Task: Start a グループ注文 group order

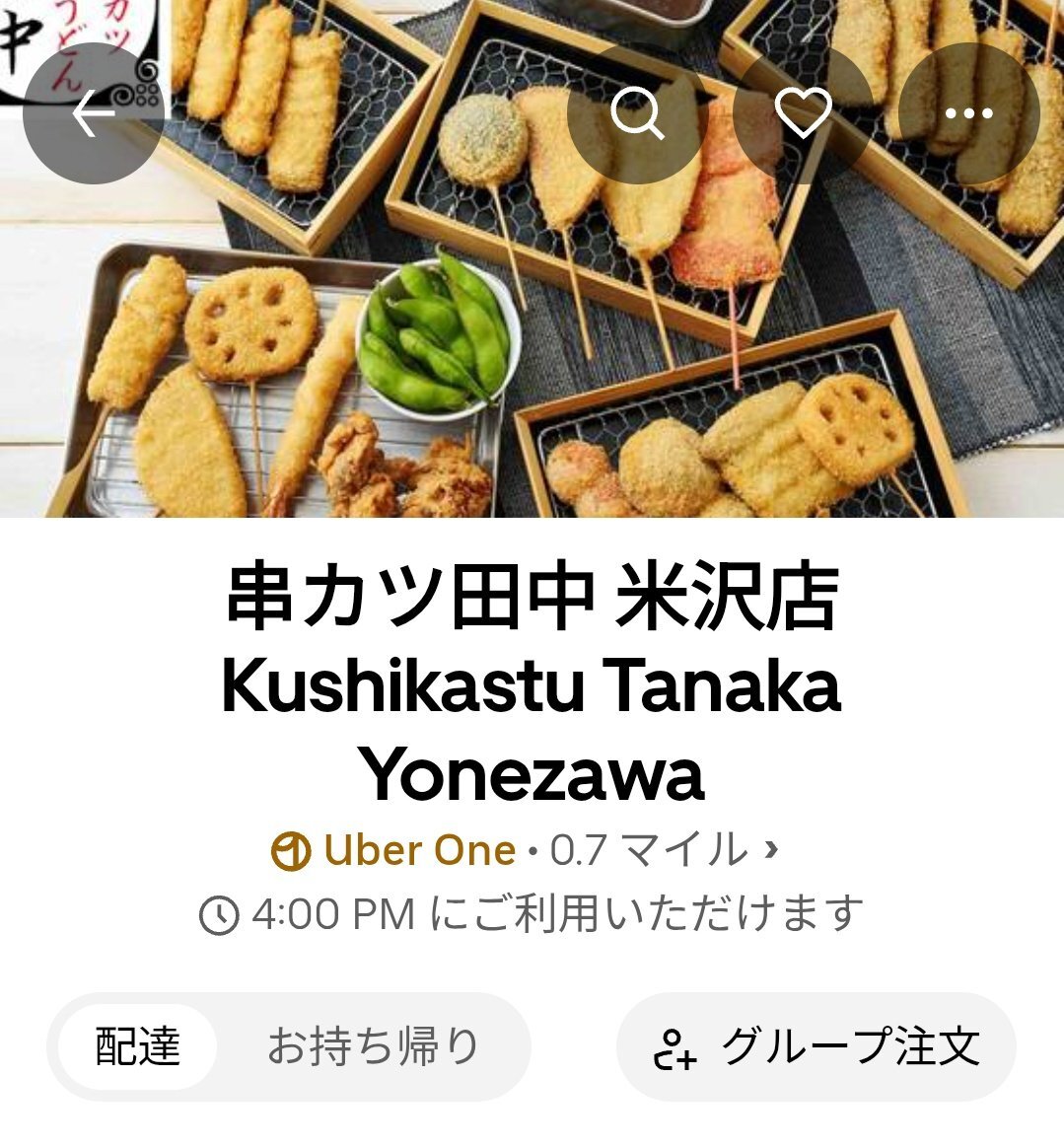Action: coord(816,1046)
